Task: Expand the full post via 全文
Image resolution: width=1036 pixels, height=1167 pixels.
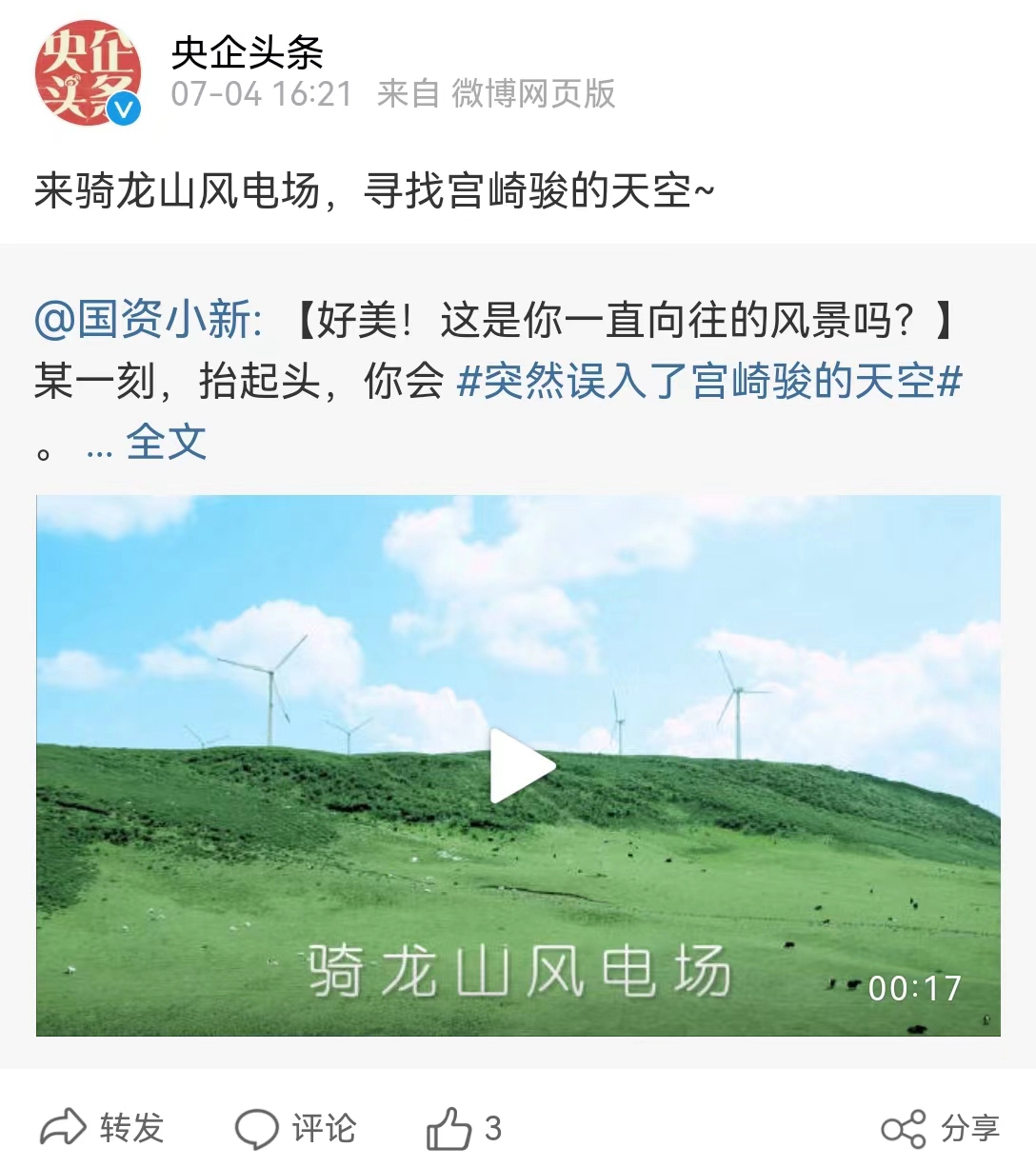Action: click(166, 443)
